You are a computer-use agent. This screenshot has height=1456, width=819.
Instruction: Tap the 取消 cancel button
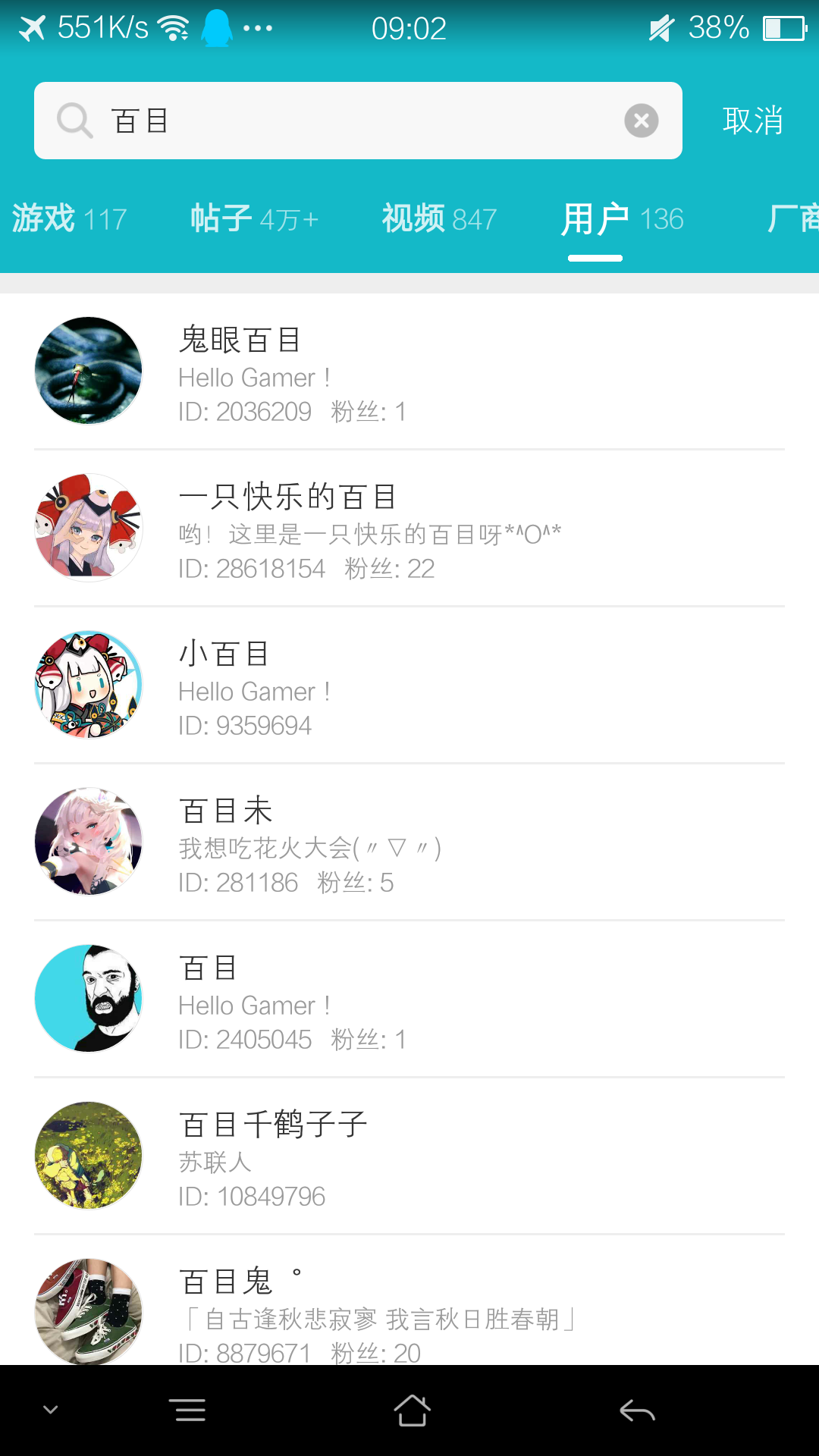point(753,120)
